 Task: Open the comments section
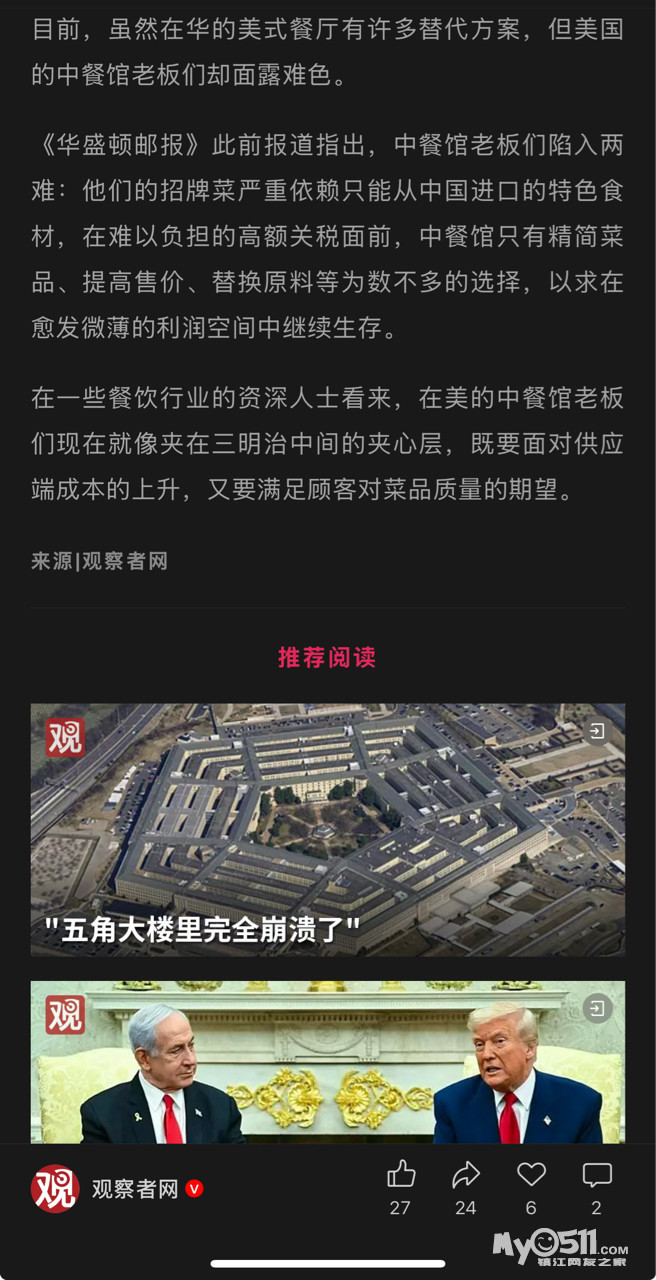[x=597, y=1175]
